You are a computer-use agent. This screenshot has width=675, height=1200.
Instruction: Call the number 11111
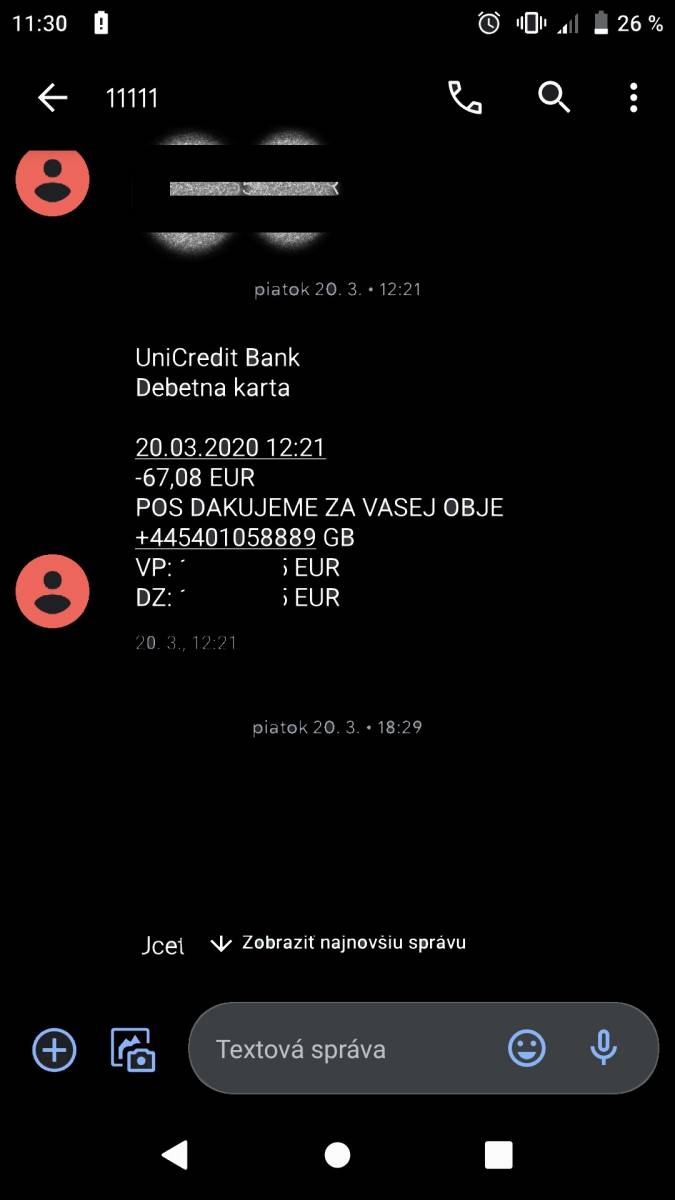[x=465, y=97]
